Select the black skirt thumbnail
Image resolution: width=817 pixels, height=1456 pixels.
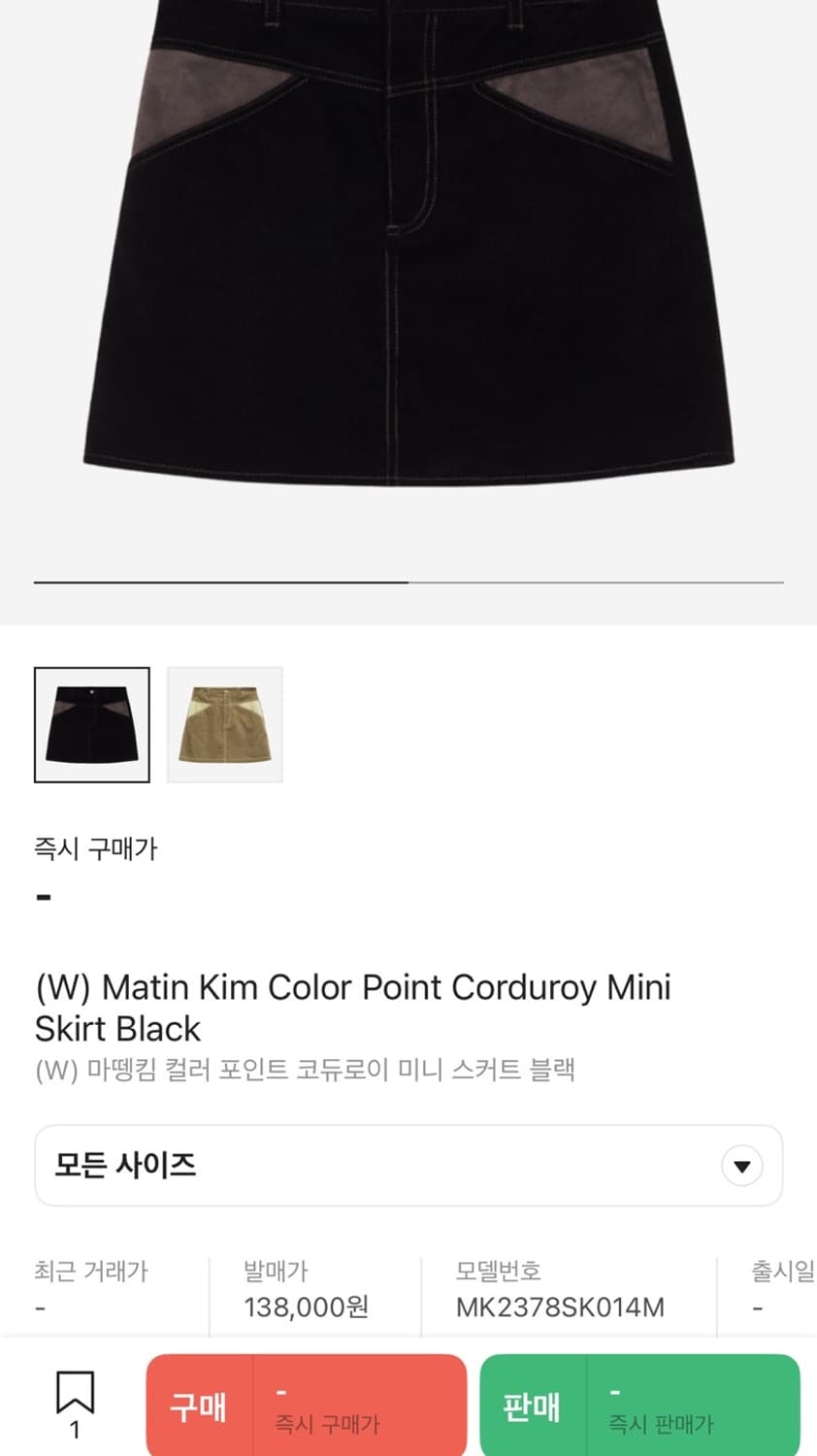92,723
